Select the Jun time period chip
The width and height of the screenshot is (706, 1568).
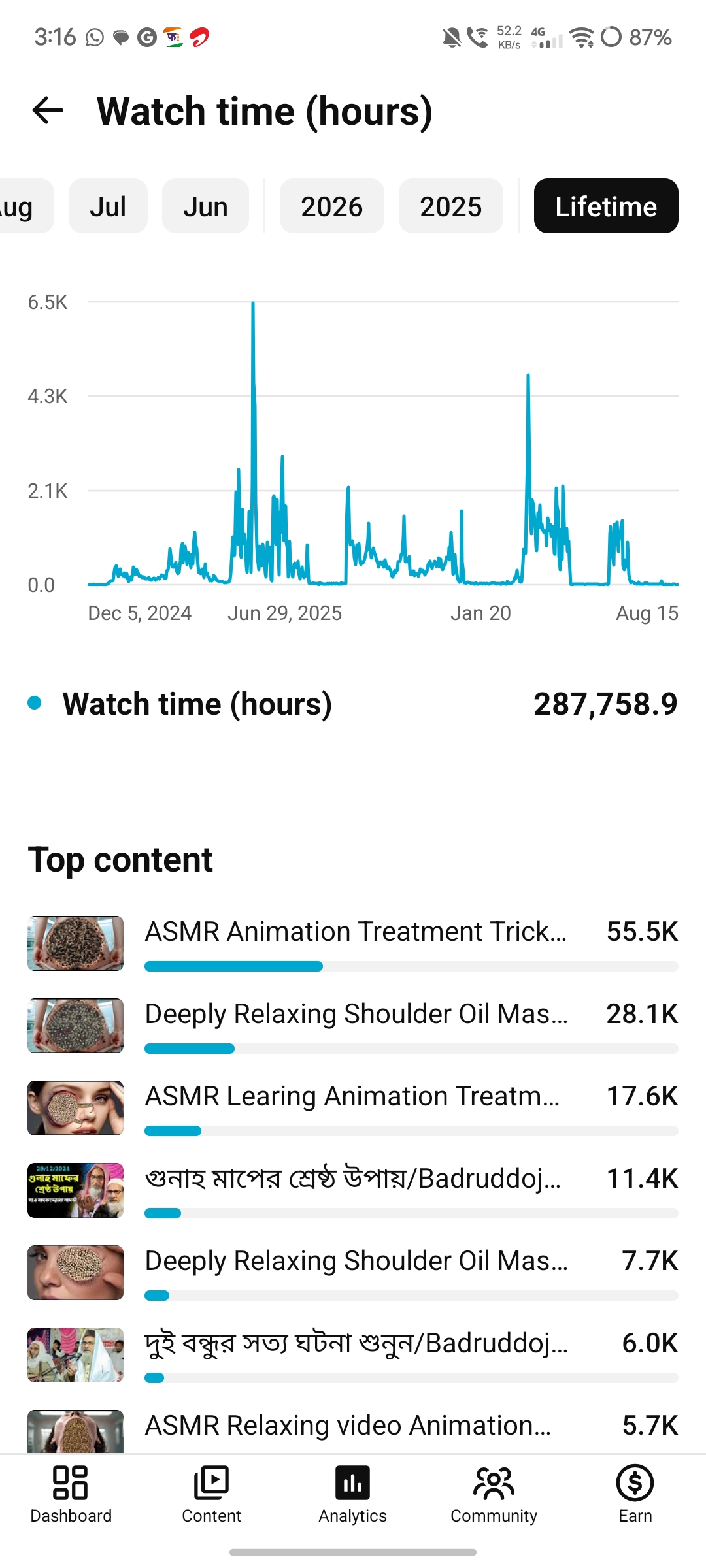(205, 206)
